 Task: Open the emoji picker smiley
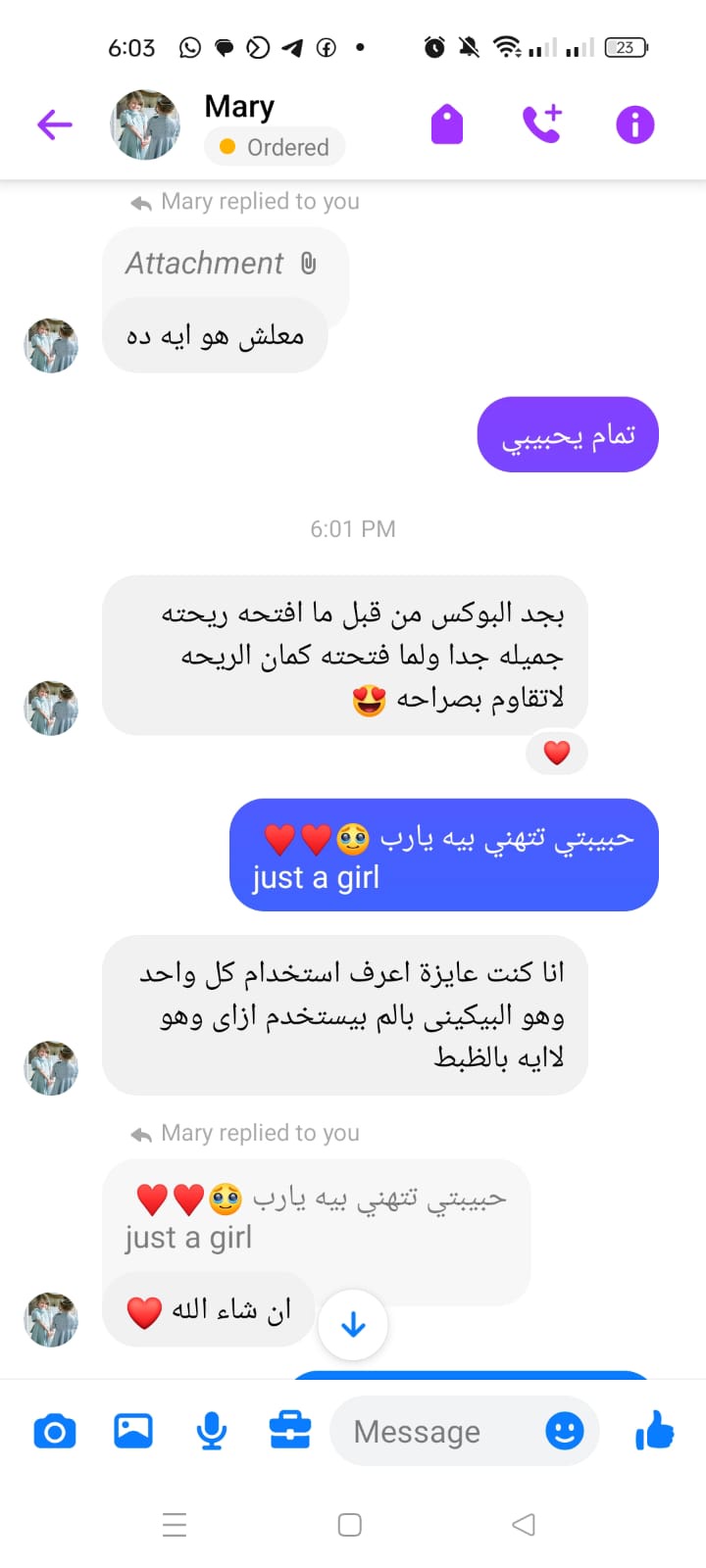[x=565, y=1432]
